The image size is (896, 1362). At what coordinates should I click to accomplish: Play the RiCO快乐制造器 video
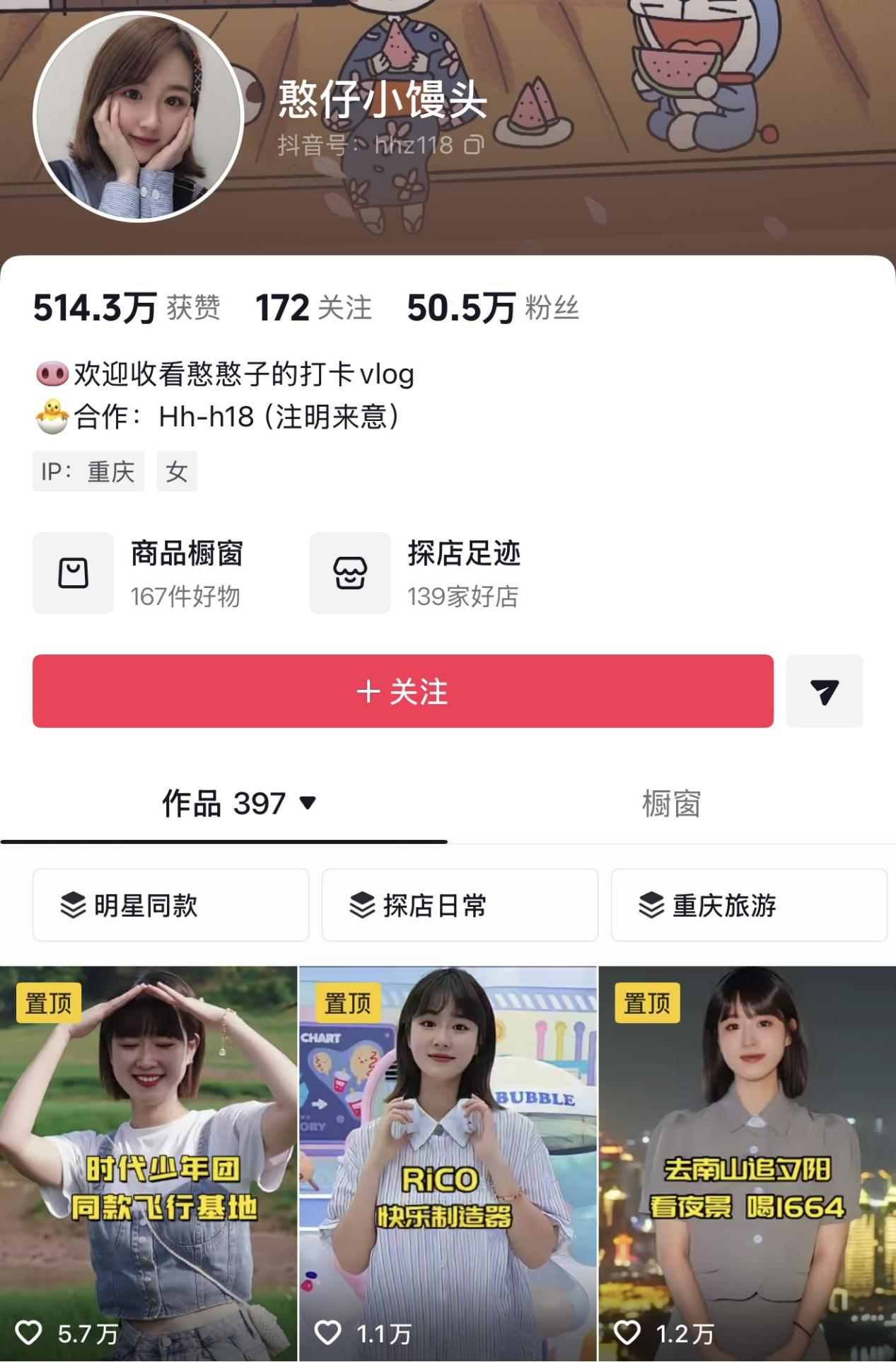click(x=448, y=1164)
